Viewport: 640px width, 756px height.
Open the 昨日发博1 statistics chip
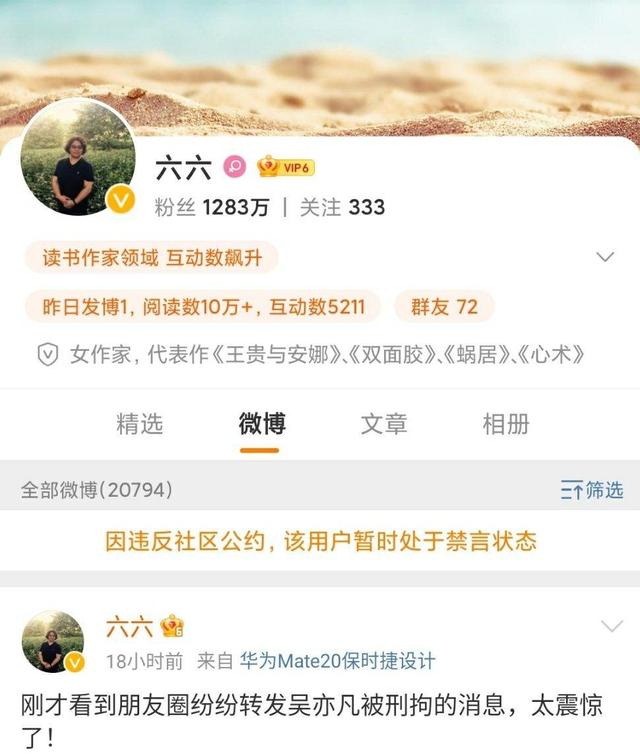tap(203, 307)
